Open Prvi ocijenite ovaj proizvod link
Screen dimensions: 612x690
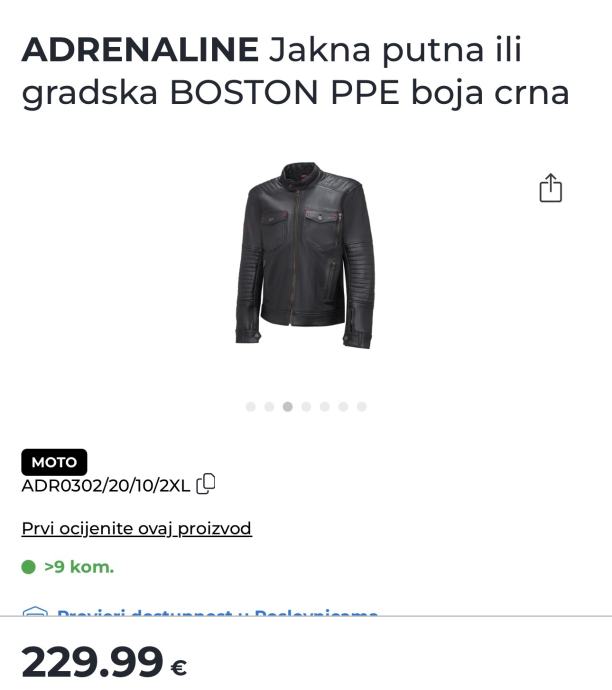136,528
